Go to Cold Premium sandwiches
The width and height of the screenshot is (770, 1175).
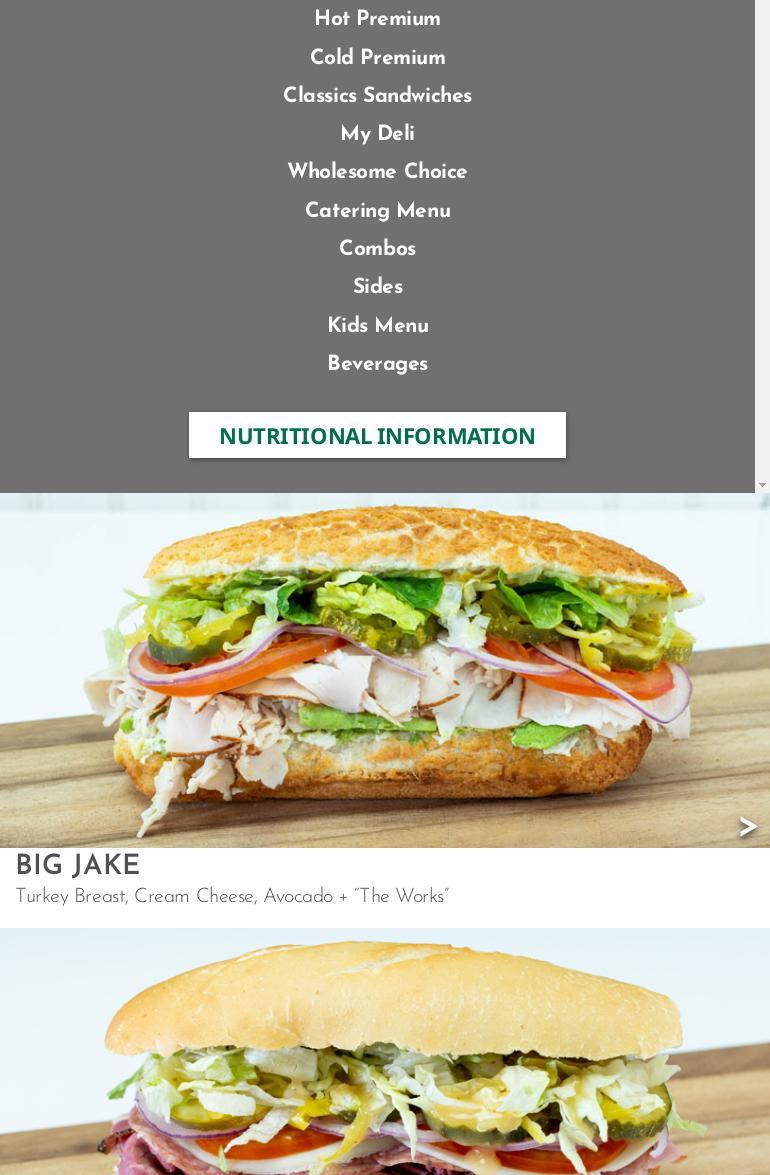point(377,58)
